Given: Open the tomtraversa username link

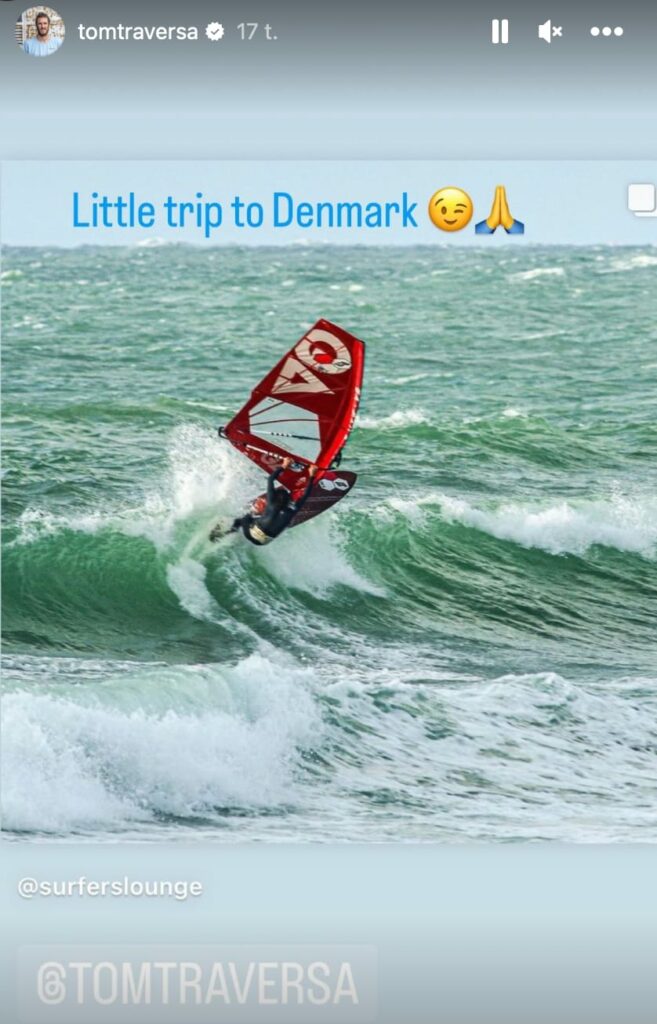Looking at the screenshot, I should point(139,32).
